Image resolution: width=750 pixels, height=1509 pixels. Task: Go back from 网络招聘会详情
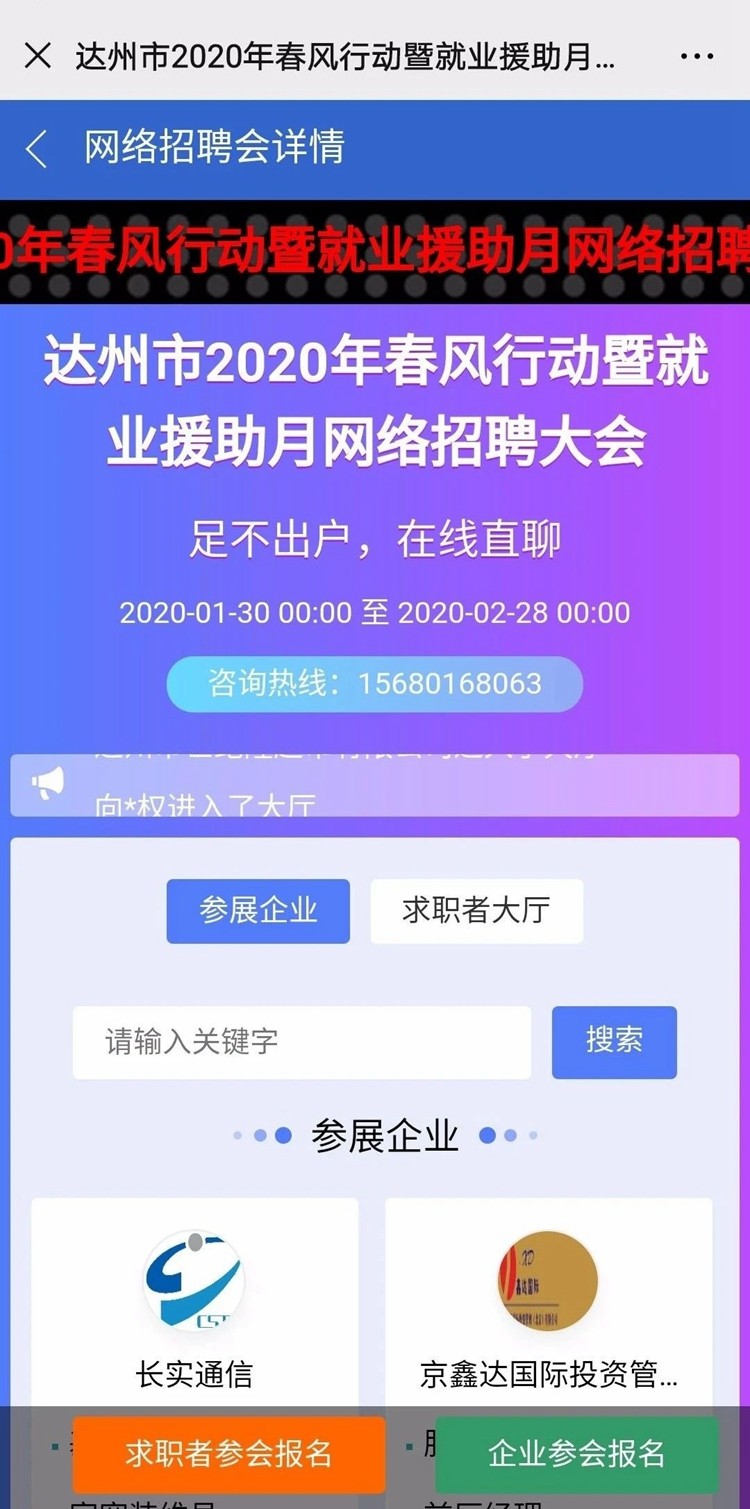click(x=36, y=149)
